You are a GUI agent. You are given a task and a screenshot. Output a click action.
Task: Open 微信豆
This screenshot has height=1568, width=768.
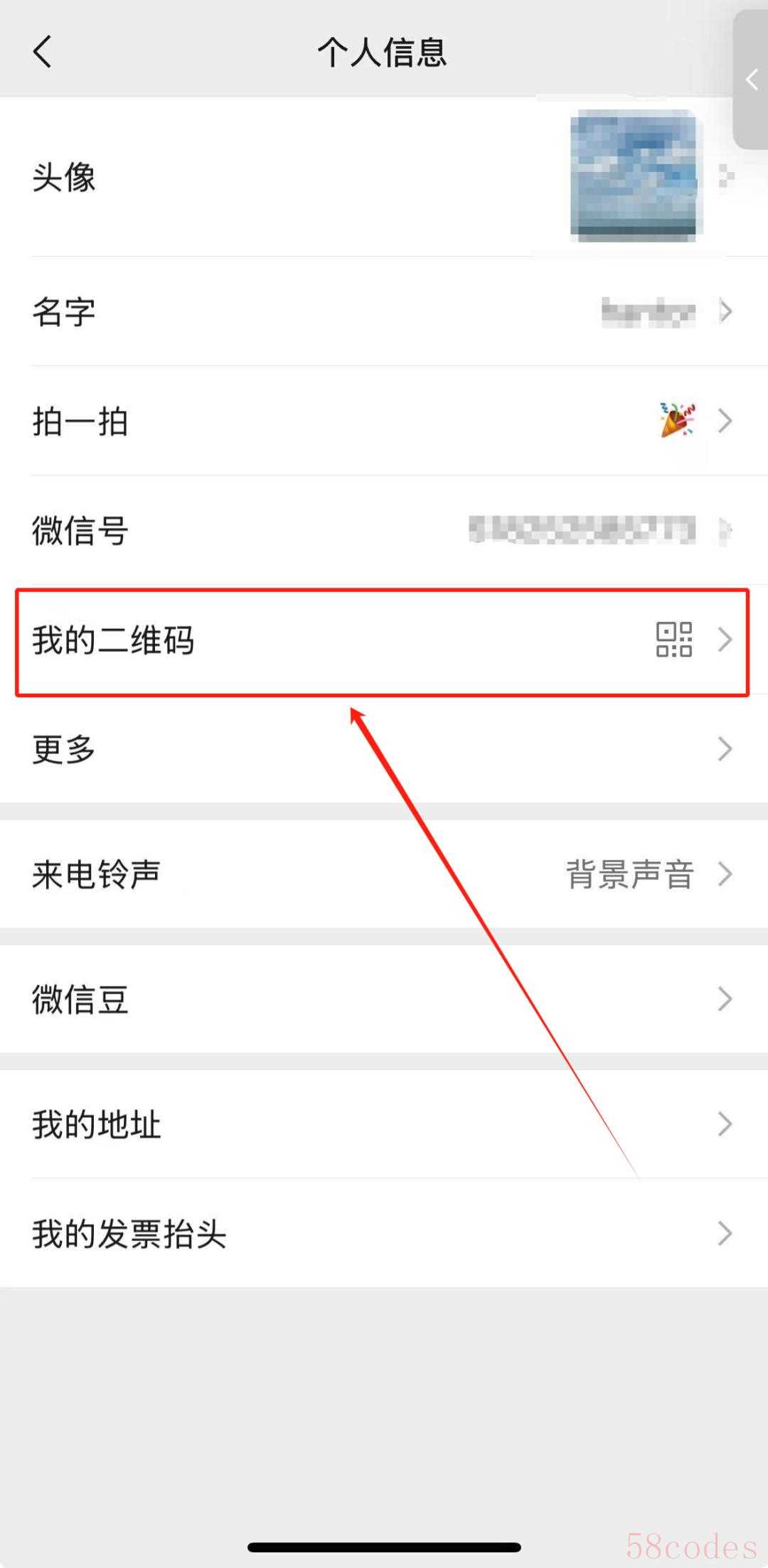pyautogui.click(x=384, y=999)
